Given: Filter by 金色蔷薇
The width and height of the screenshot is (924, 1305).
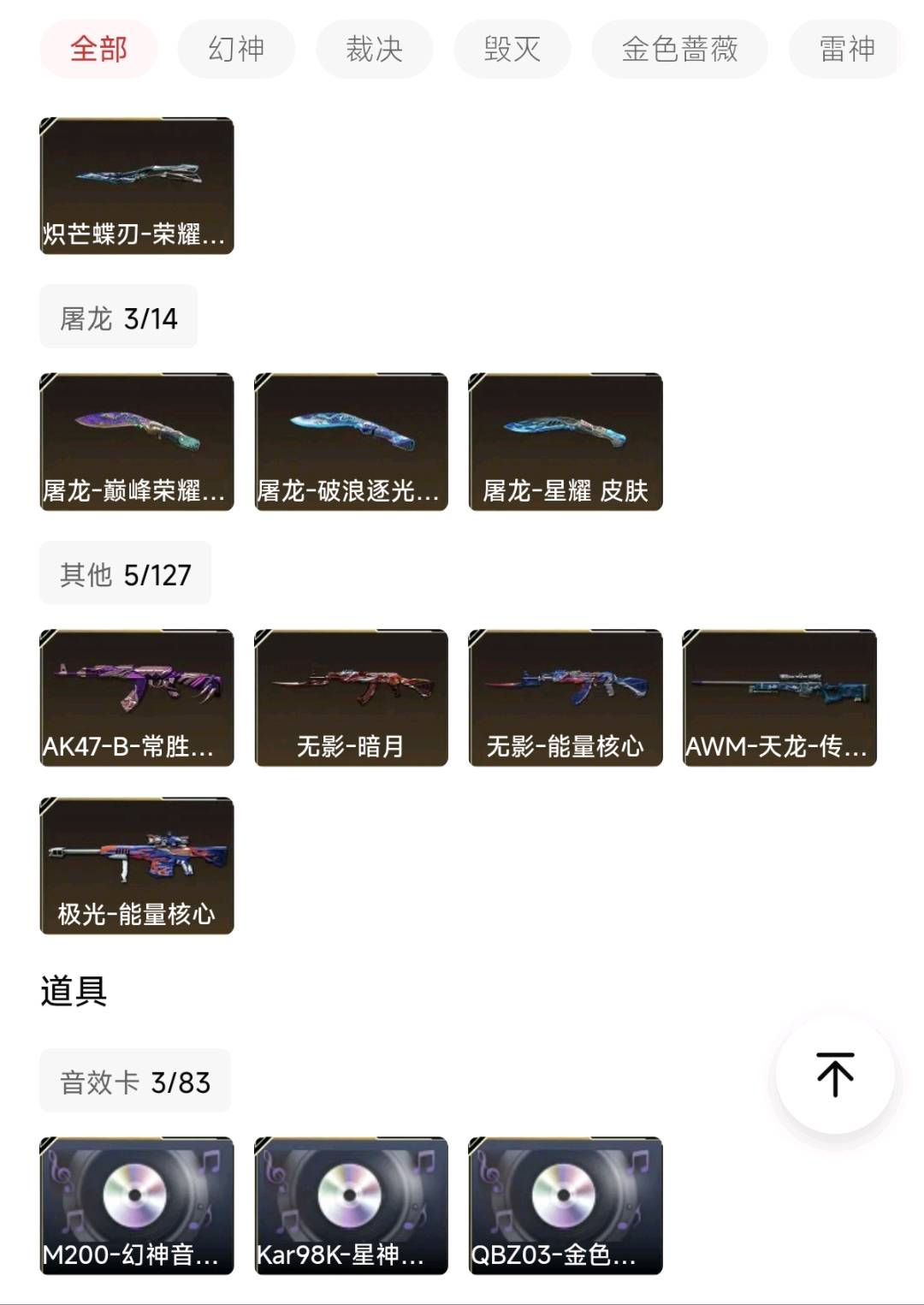Looking at the screenshot, I should point(679,49).
